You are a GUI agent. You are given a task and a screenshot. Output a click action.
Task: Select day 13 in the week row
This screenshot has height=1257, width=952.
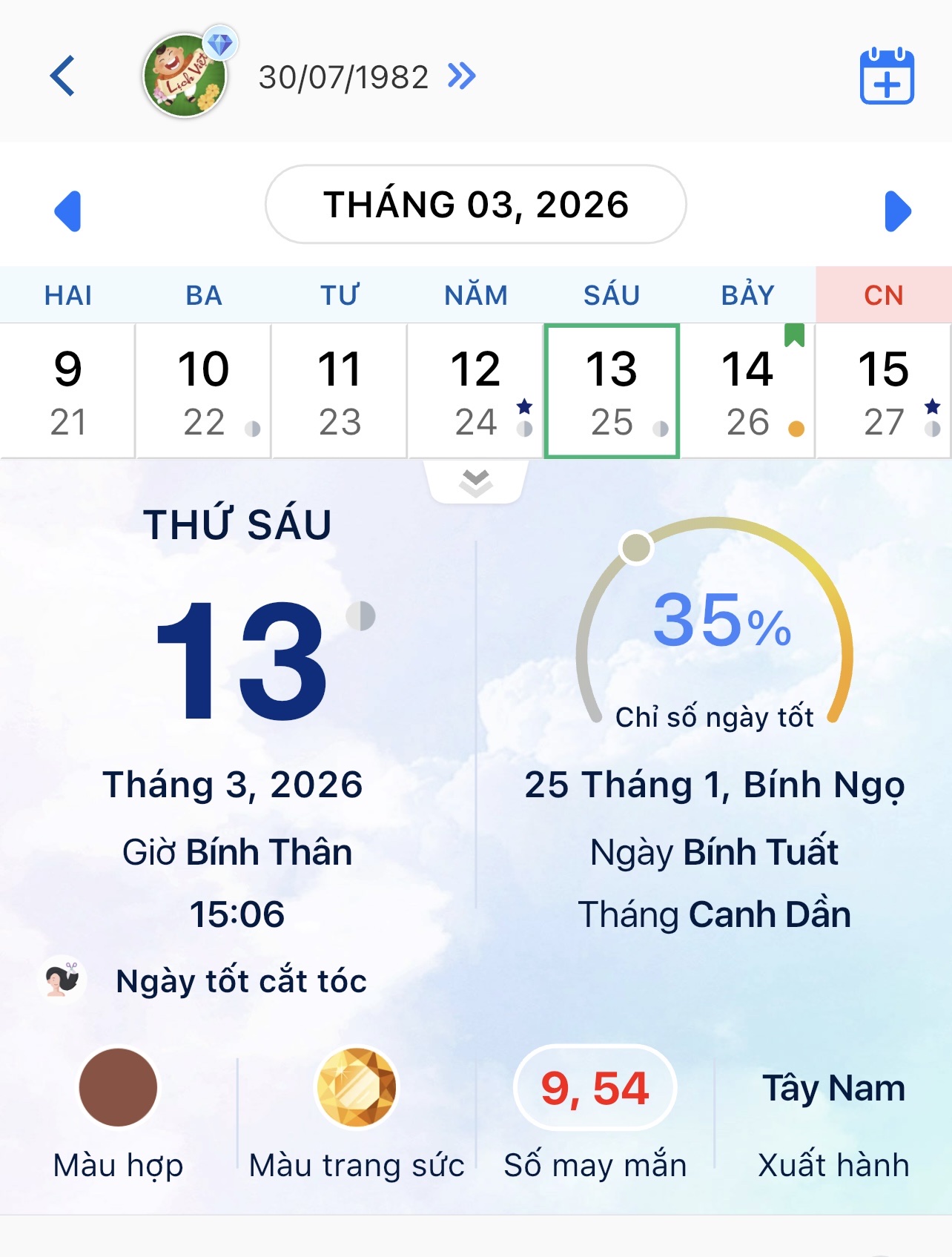coord(612,388)
